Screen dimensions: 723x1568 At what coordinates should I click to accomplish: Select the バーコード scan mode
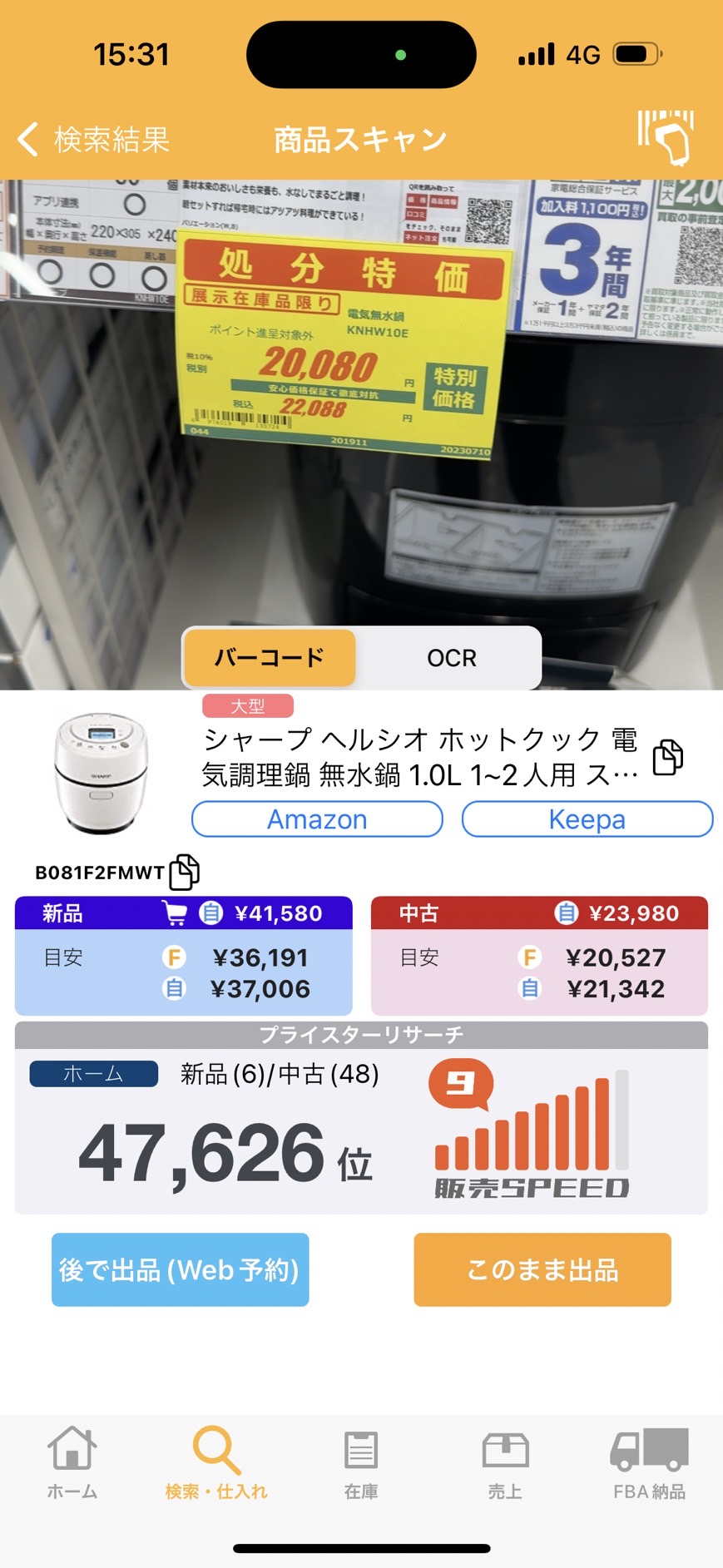270,658
